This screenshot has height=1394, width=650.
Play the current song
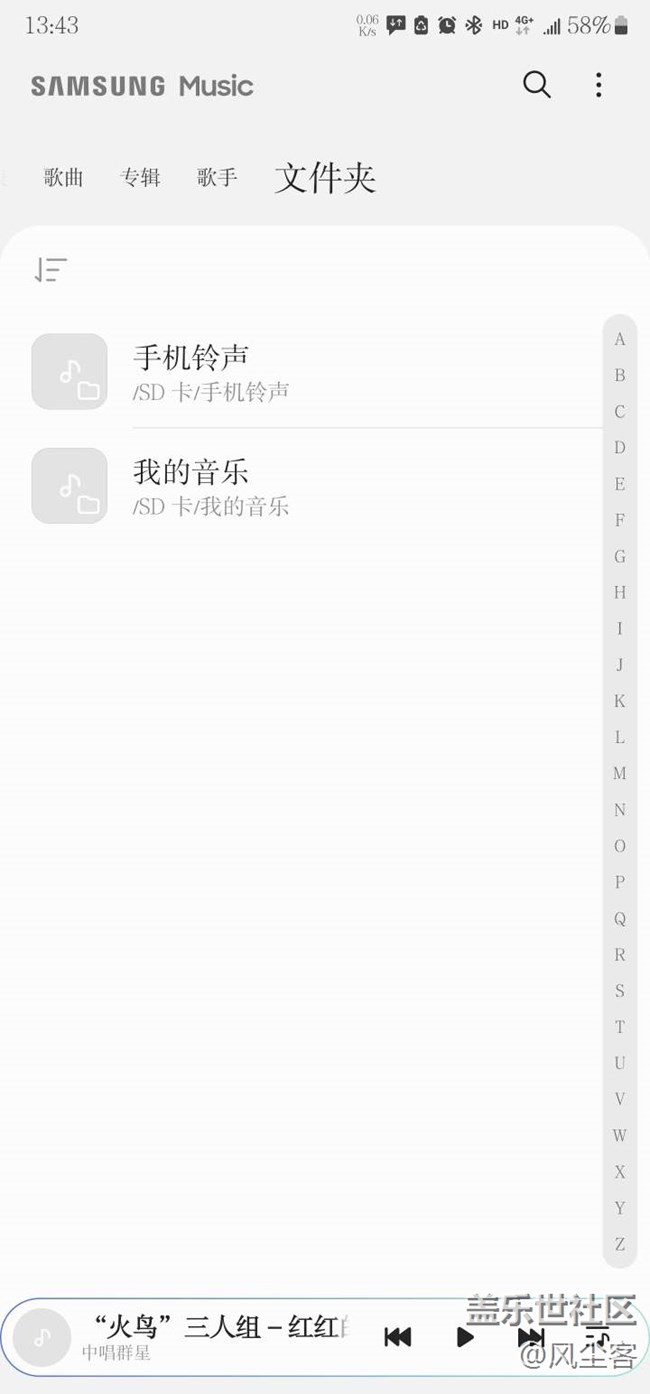coord(465,1337)
